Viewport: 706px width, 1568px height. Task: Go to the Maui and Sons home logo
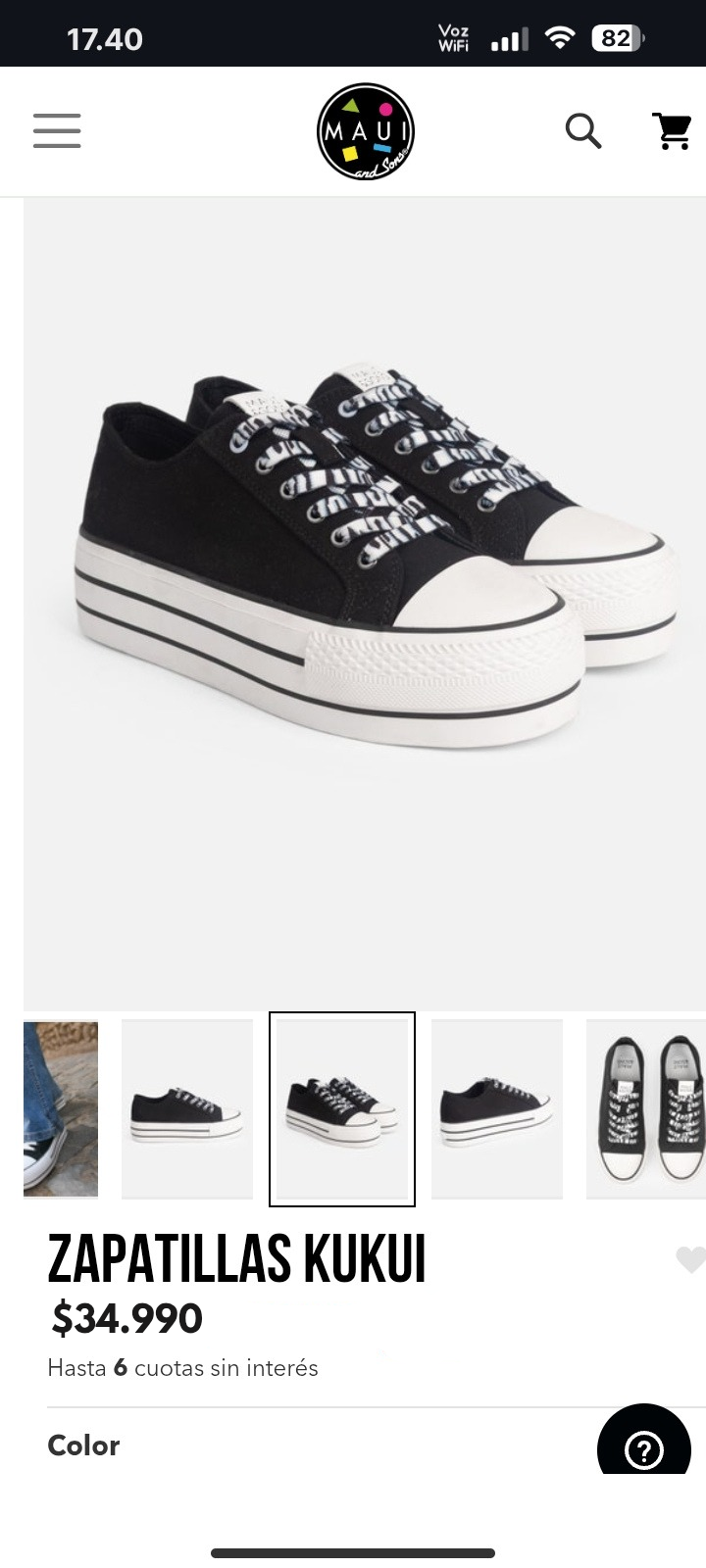click(366, 131)
